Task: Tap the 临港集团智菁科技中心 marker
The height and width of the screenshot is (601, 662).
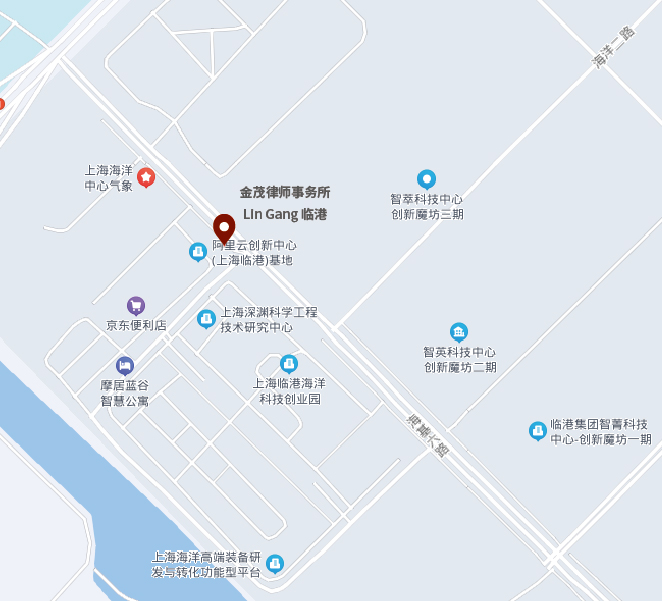Action: (537, 431)
